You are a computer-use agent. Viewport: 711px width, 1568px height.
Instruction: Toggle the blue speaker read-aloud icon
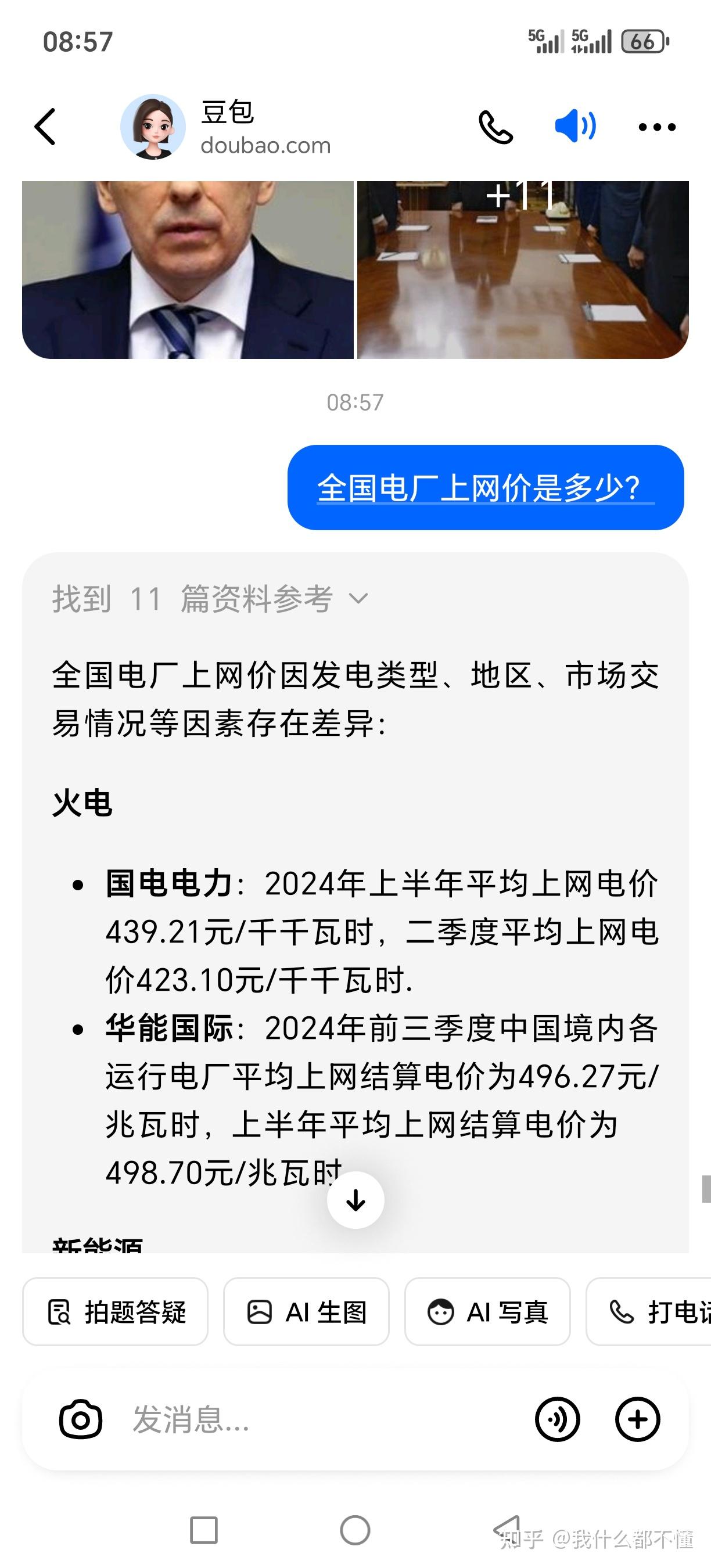point(575,126)
